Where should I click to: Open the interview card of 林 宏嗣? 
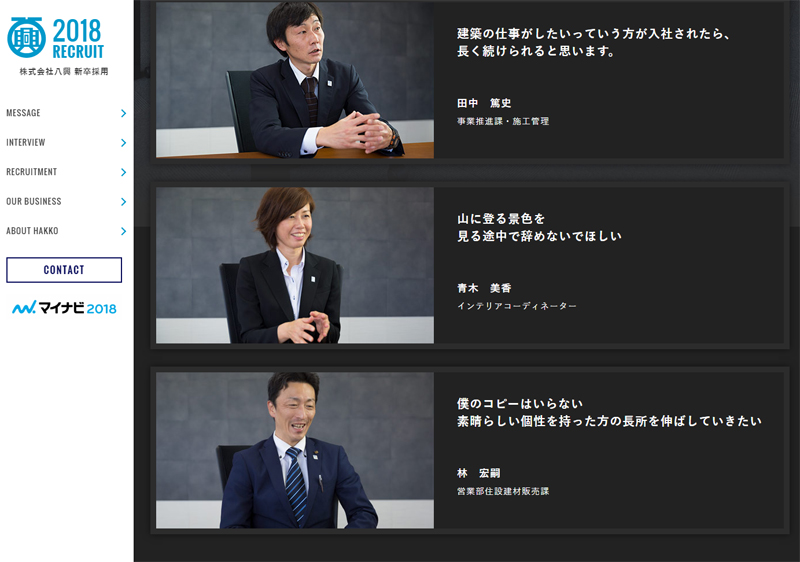470,450
